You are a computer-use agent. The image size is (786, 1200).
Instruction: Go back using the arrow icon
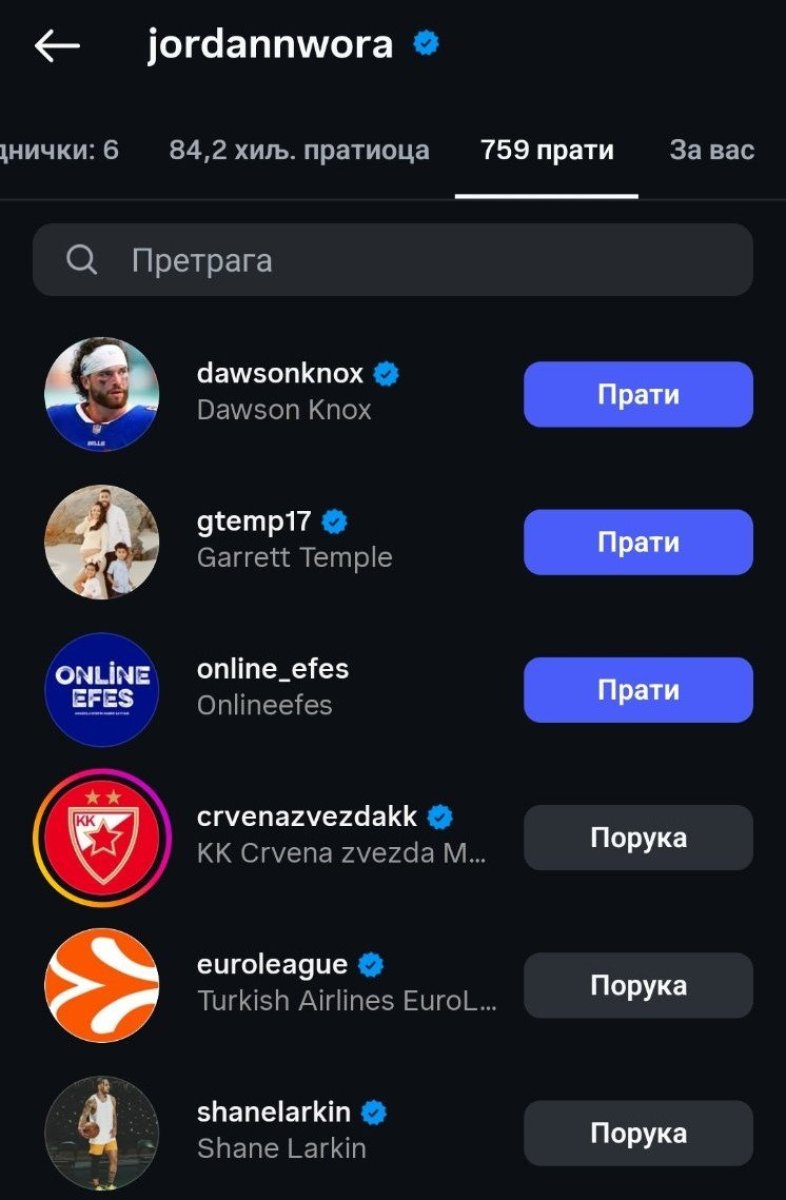pyautogui.click(x=57, y=46)
